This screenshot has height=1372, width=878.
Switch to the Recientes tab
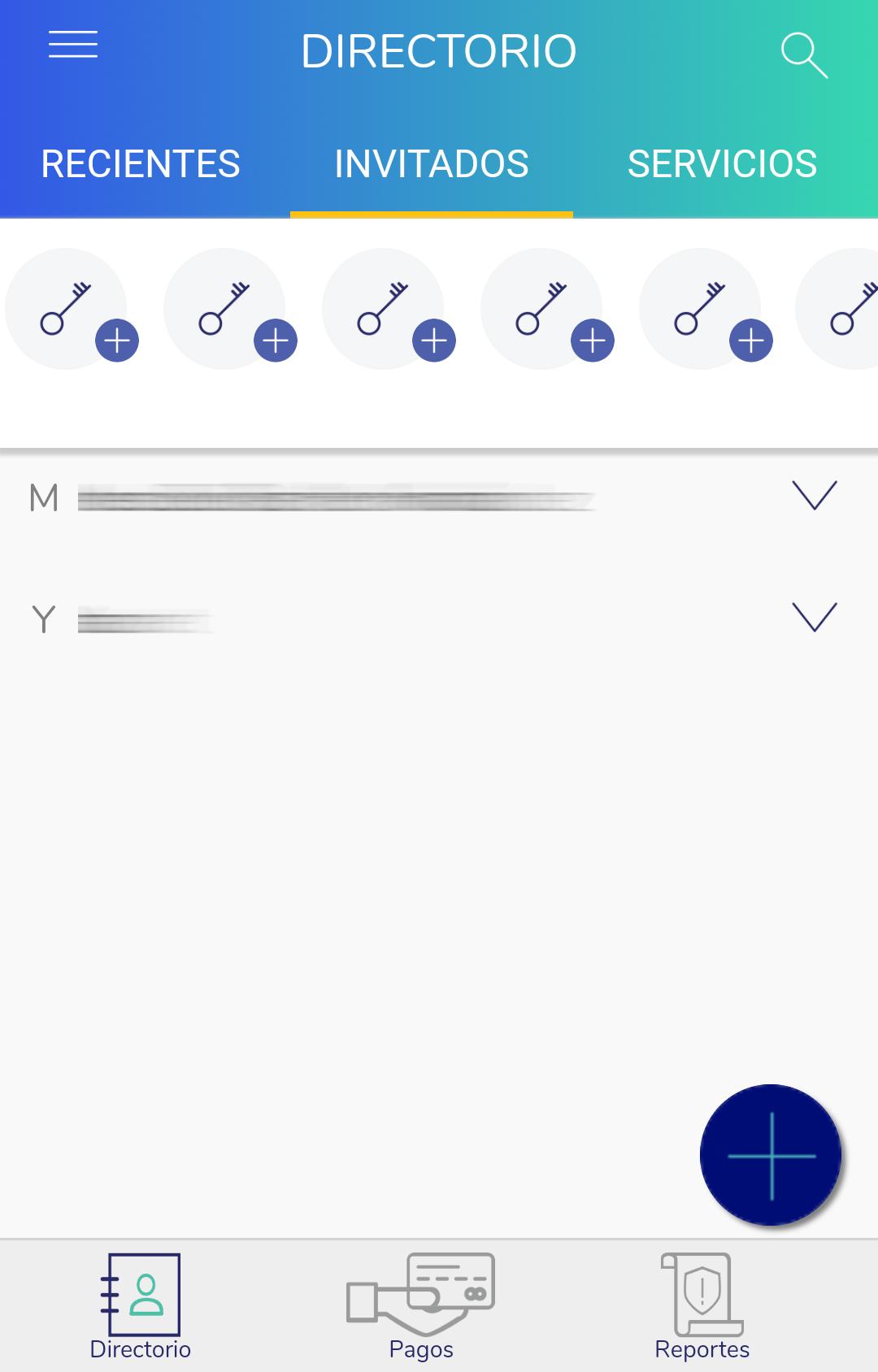[x=141, y=164]
